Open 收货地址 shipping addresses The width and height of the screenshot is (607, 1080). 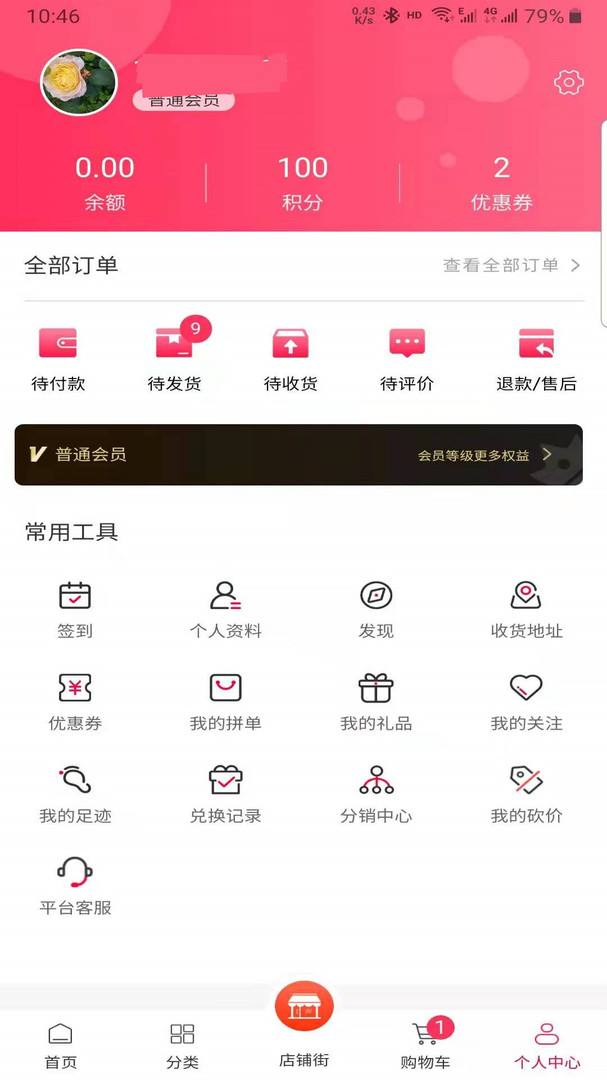point(526,609)
